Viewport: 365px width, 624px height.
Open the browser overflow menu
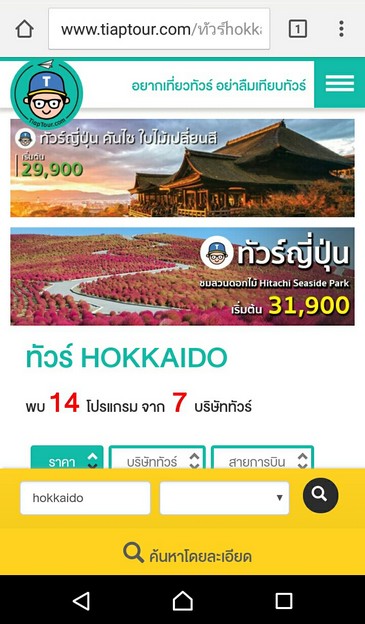(341, 29)
